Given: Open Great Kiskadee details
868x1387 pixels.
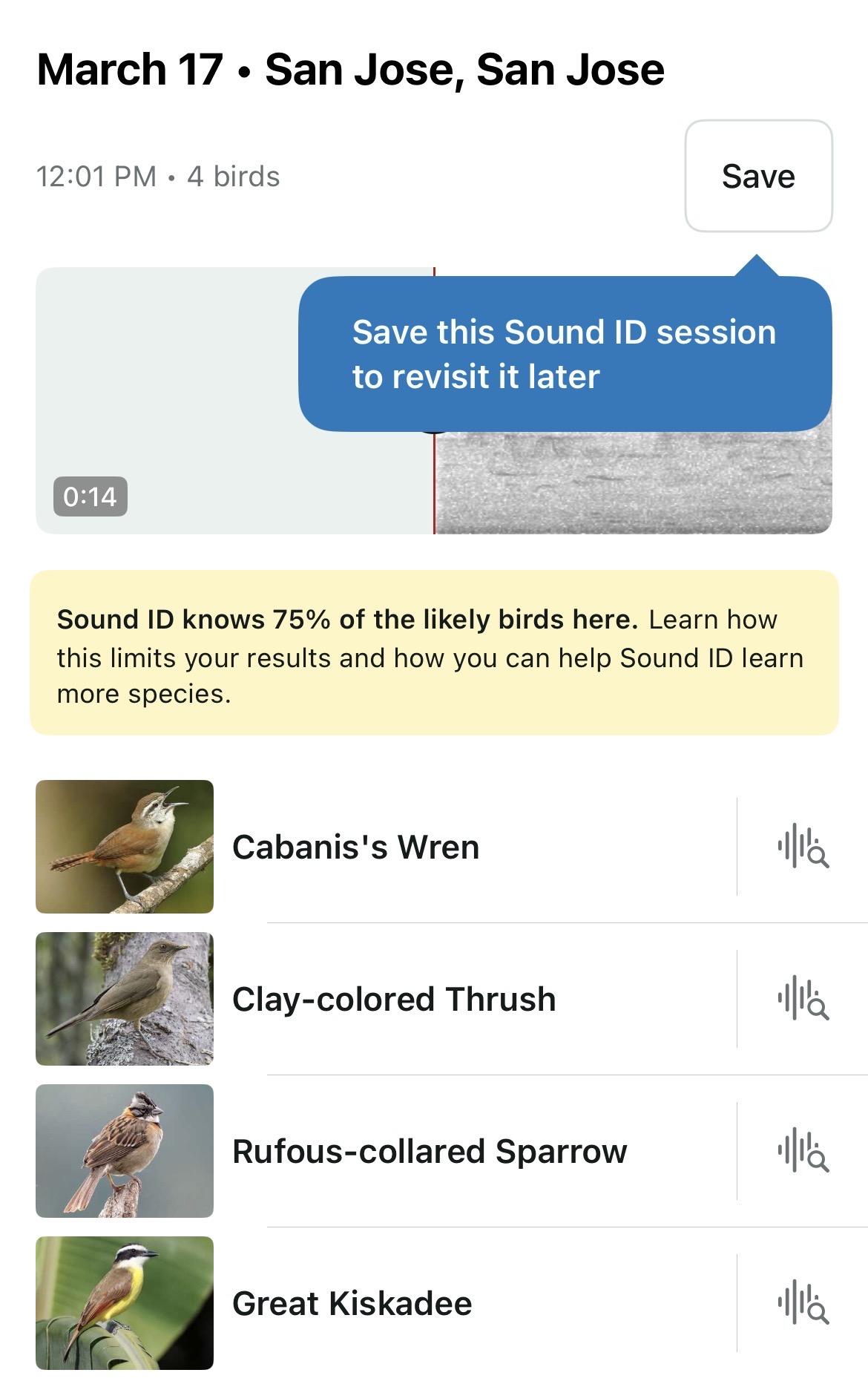Looking at the screenshot, I should coord(352,1303).
